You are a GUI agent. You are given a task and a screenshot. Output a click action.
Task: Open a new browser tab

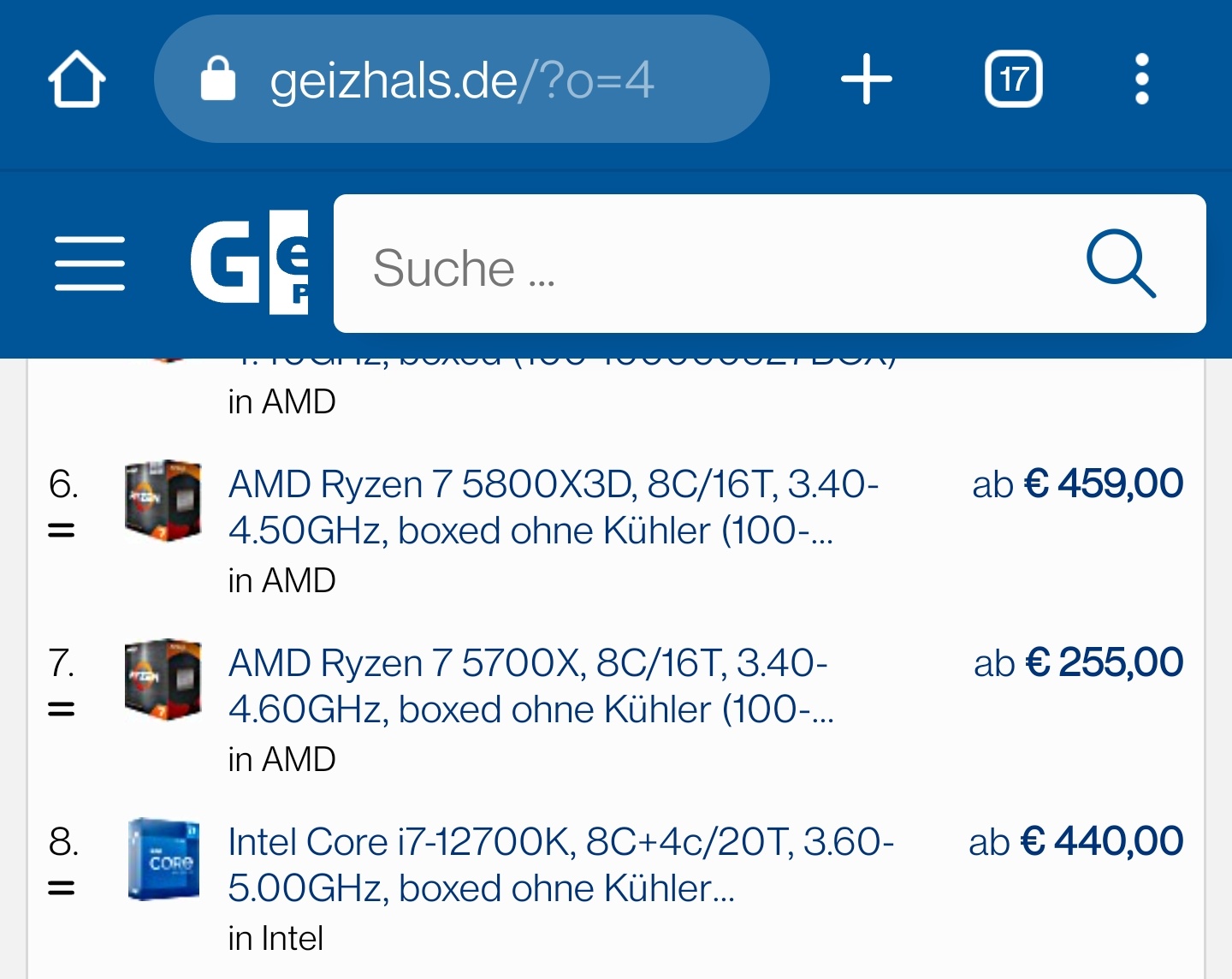(867, 79)
